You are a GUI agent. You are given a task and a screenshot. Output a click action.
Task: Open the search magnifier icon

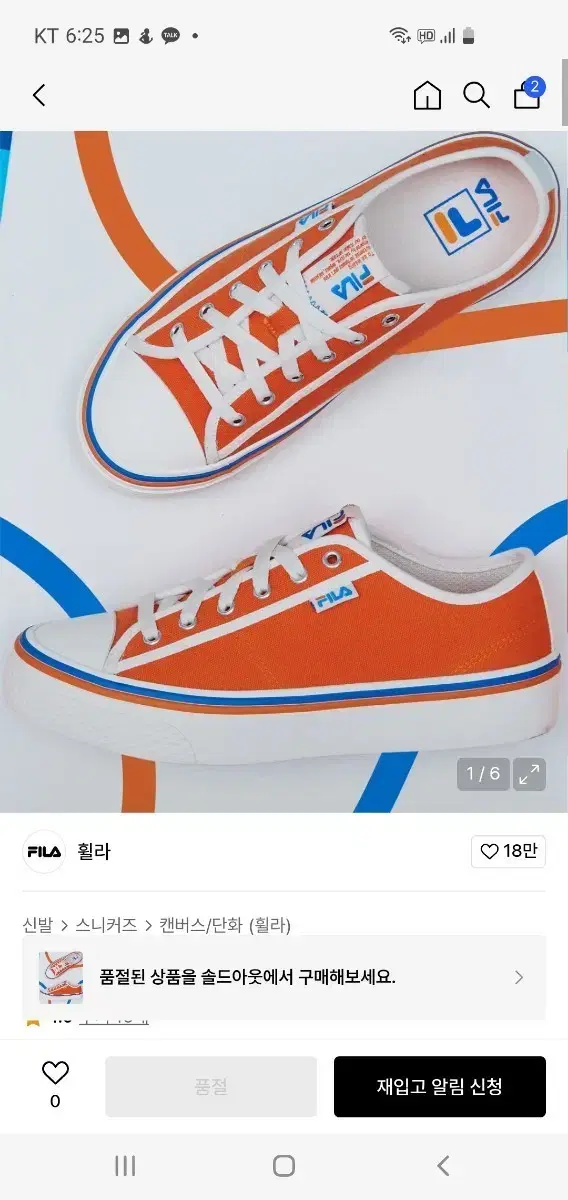coord(476,95)
